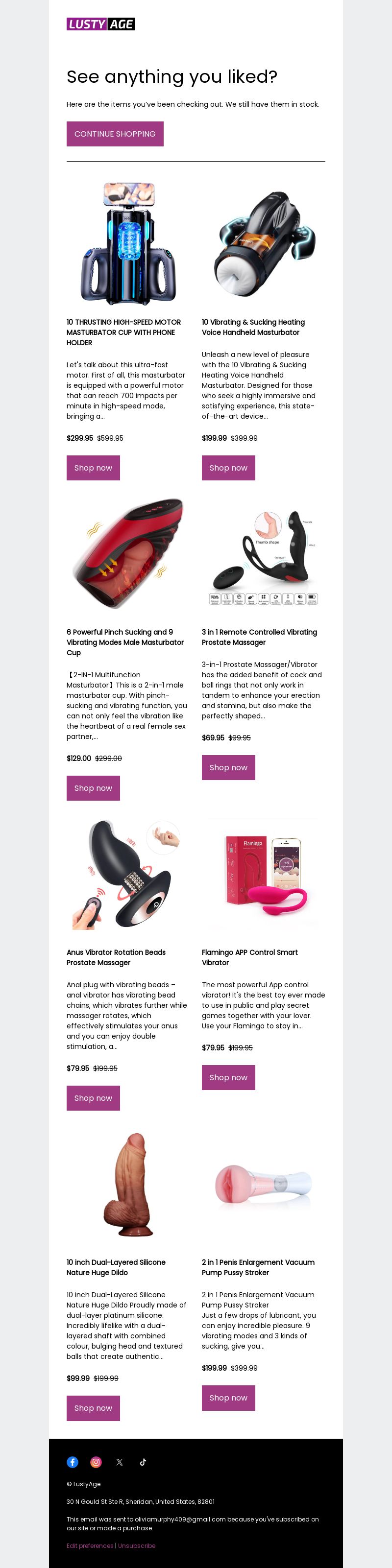Shop now for Rotation Beads Prostate Massager
This screenshot has height=1568, width=392.
coord(93,1097)
